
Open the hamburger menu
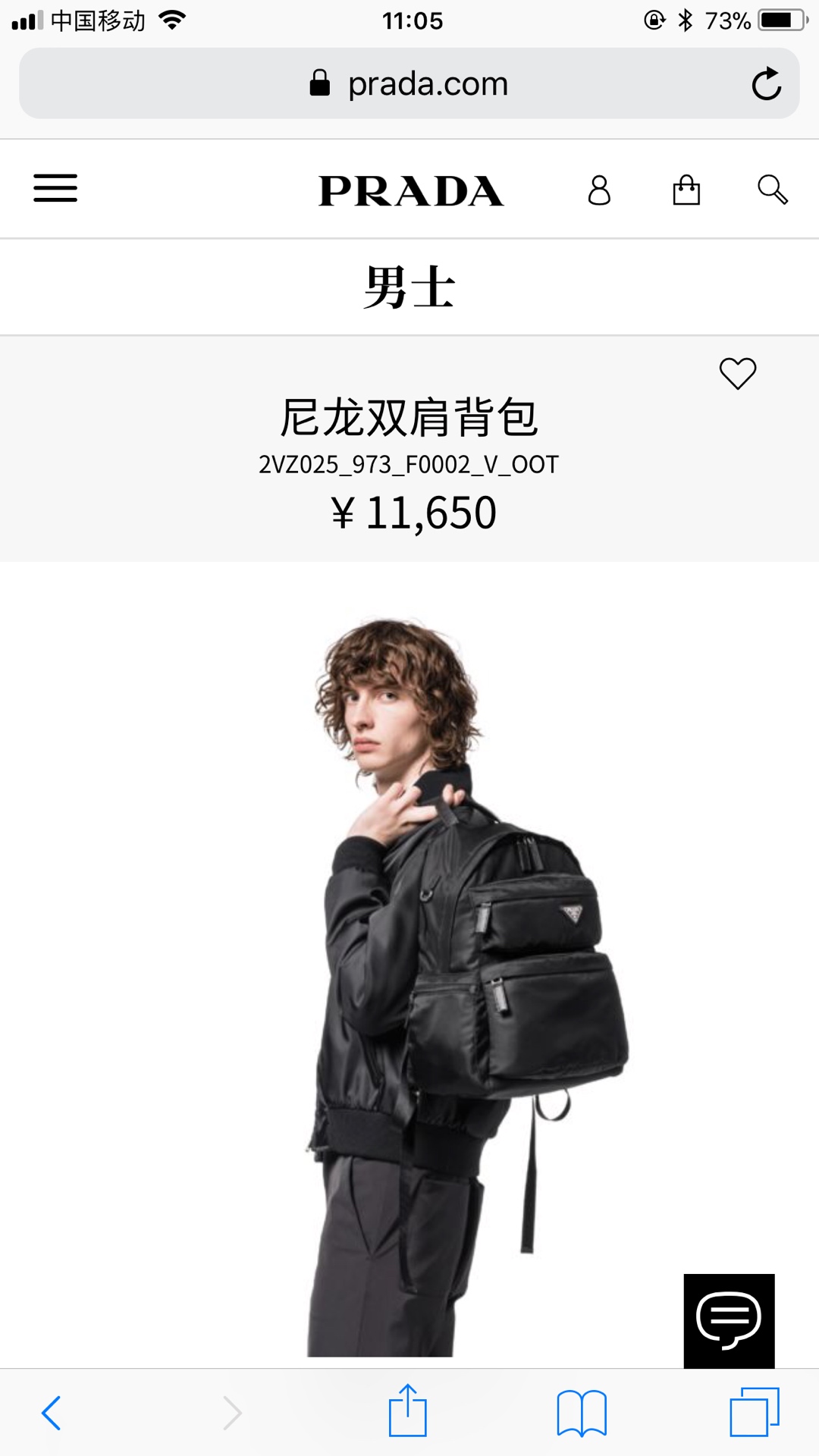(55, 188)
